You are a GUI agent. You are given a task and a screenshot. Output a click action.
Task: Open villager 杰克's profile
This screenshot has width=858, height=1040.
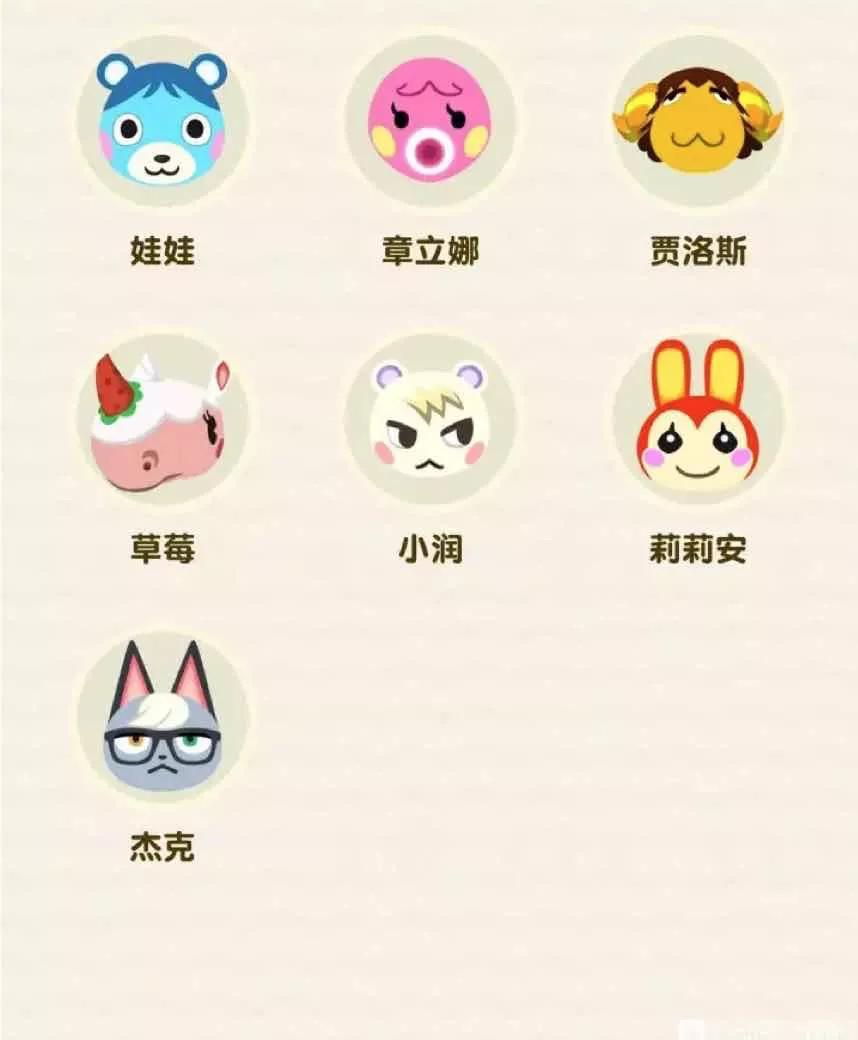[x=162, y=718]
